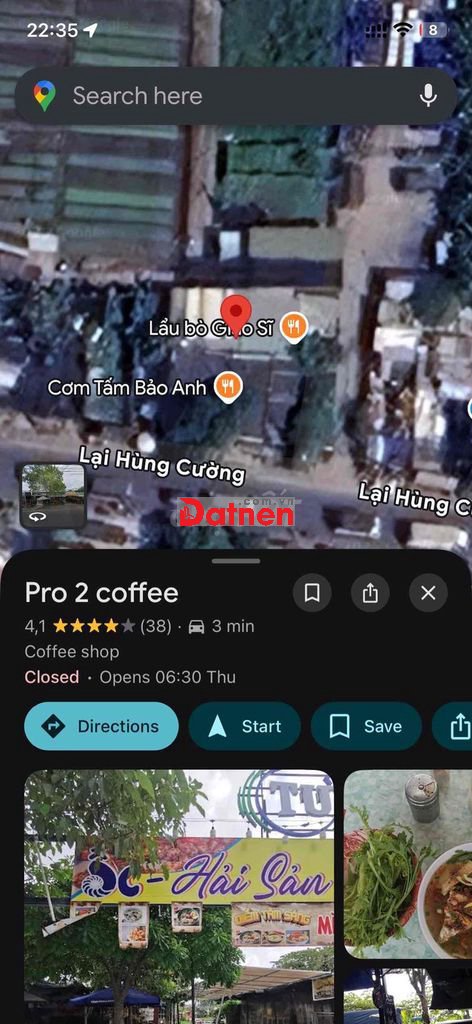The image size is (472, 1024).
Task: Open the Hải Sản signboard photo
Action: point(180,897)
